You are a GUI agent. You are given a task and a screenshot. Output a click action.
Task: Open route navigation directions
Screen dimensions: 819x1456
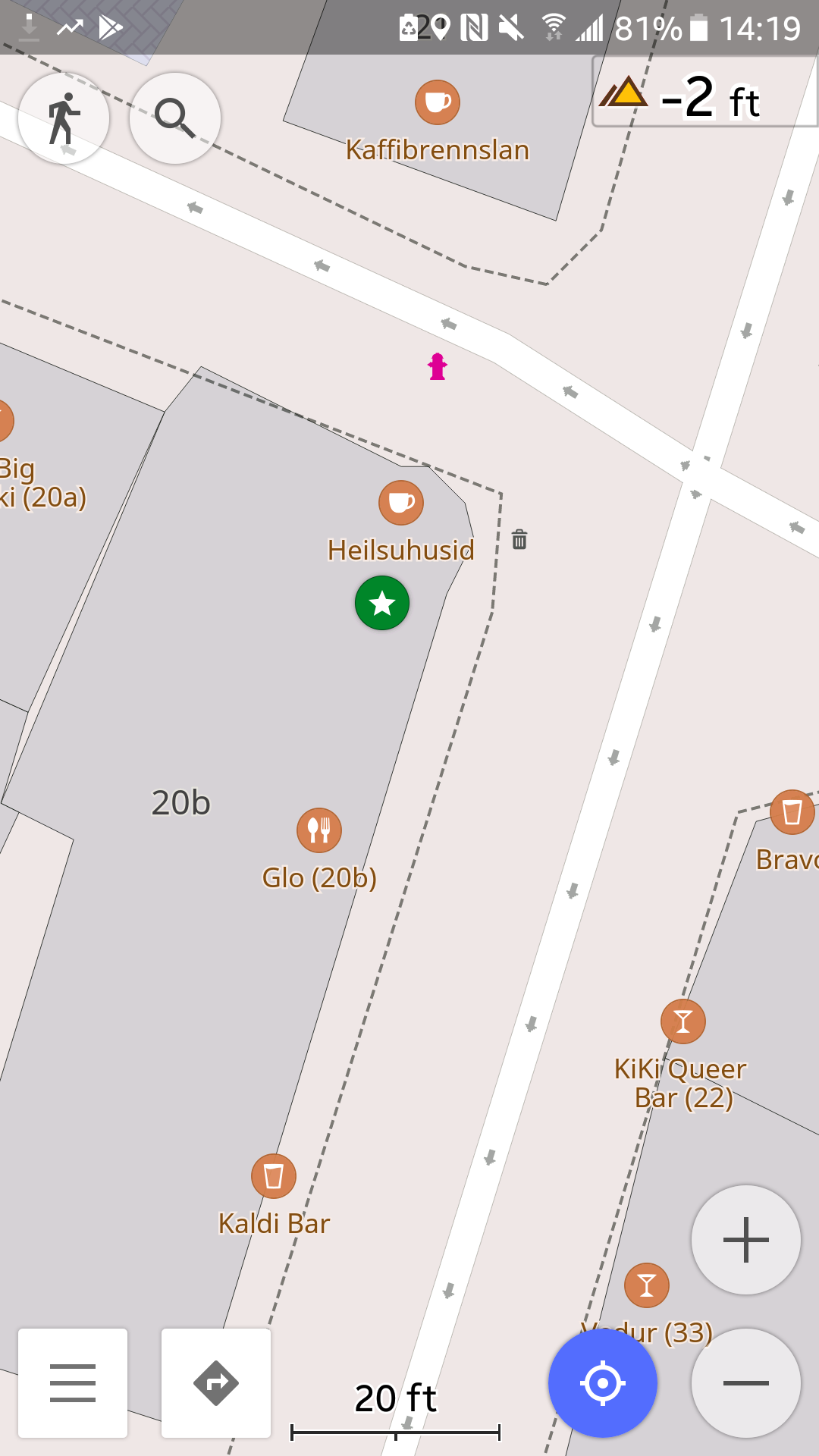pos(216,1383)
